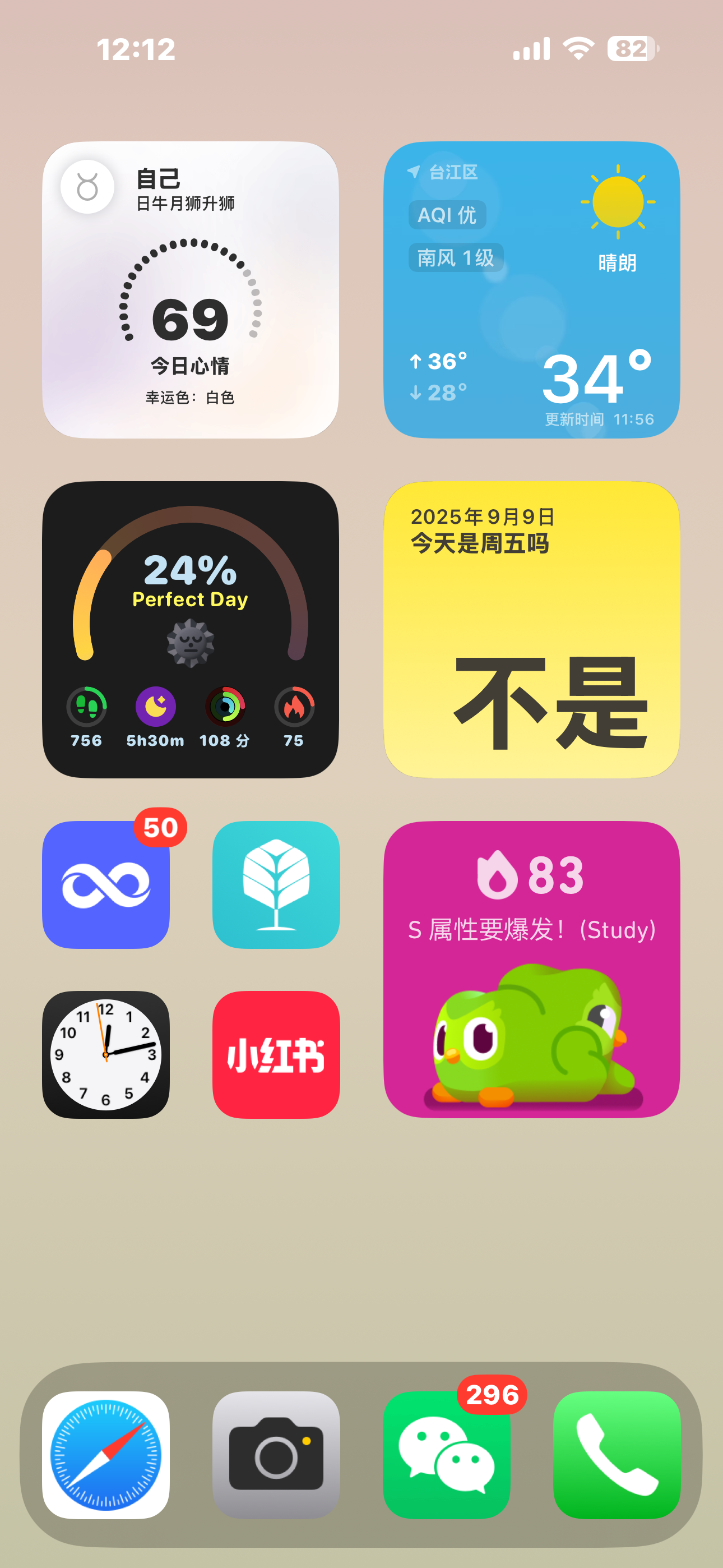
Task: Open the yellow 今天是周五吗 widget
Action: (x=531, y=629)
